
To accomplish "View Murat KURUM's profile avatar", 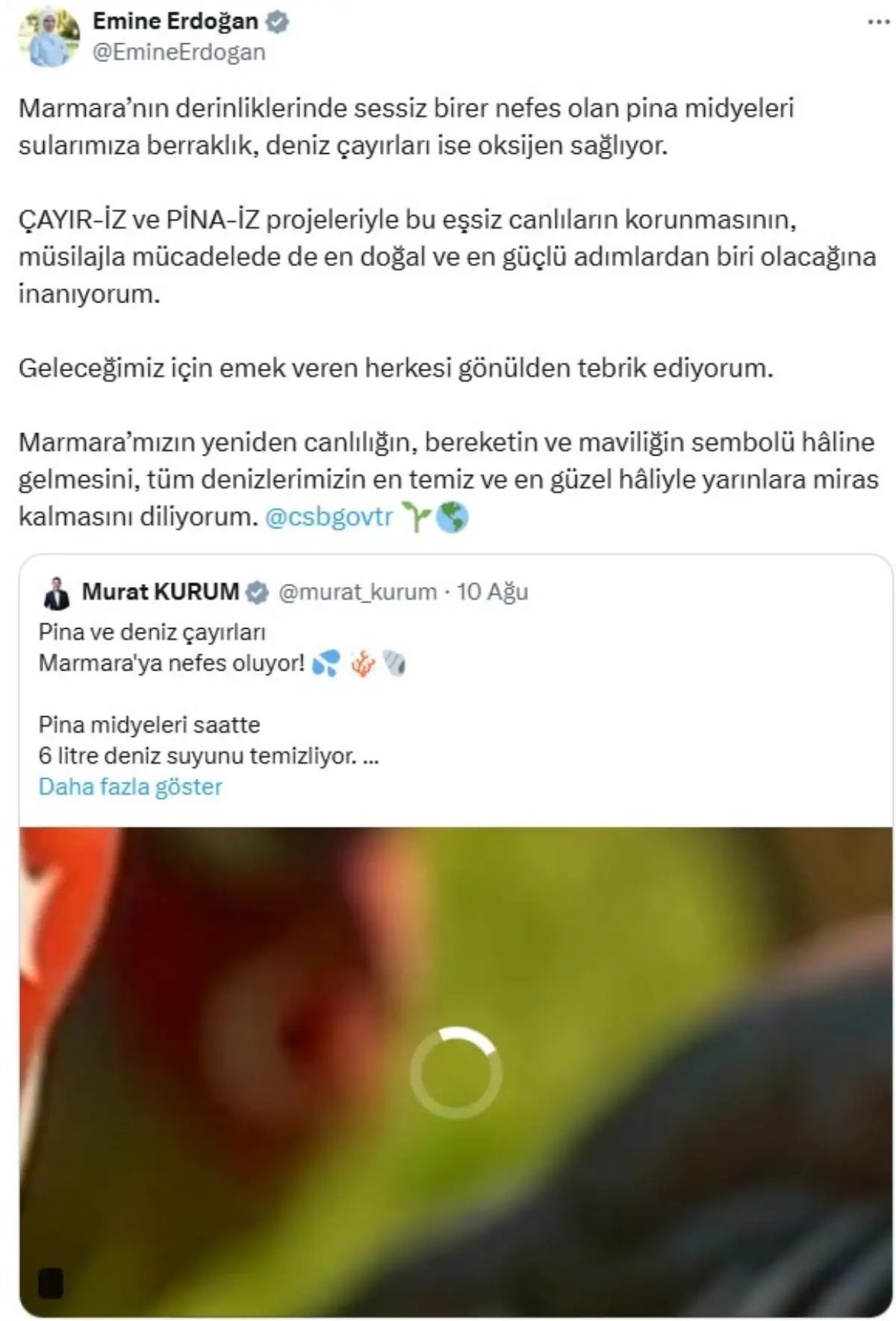I will [x=57, y=593].
